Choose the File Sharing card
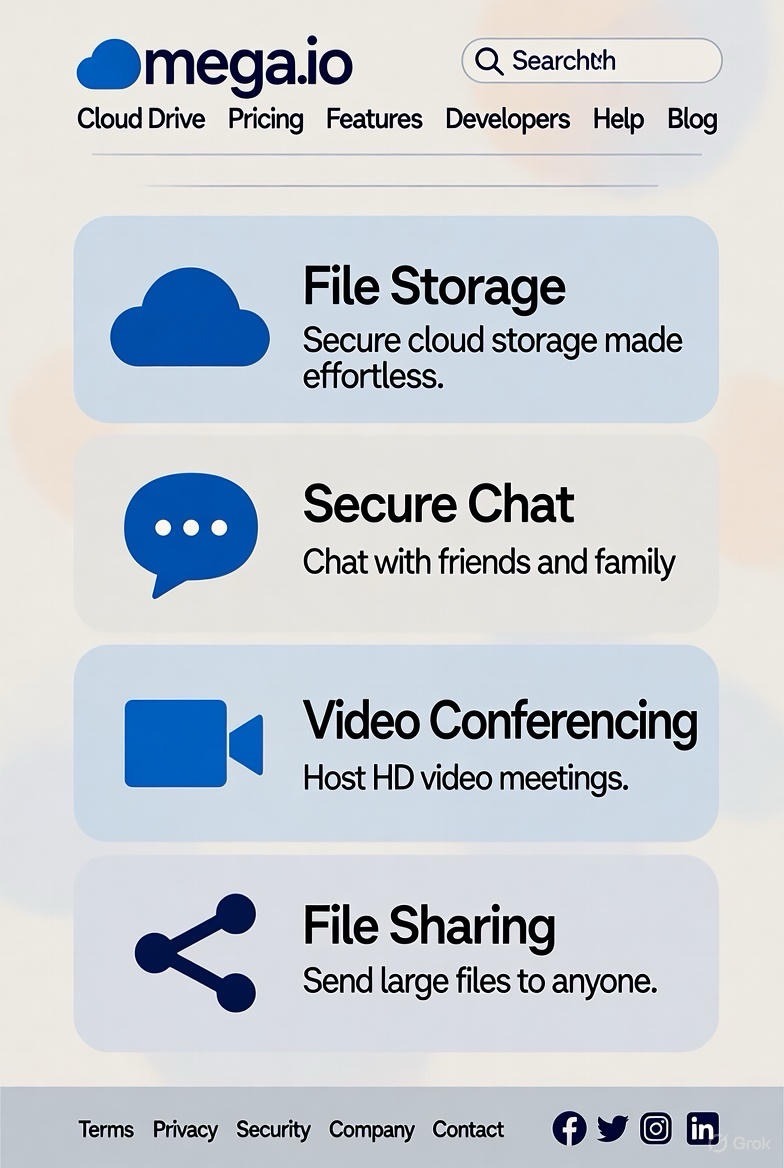The image size is (784, 1168). 396,952
